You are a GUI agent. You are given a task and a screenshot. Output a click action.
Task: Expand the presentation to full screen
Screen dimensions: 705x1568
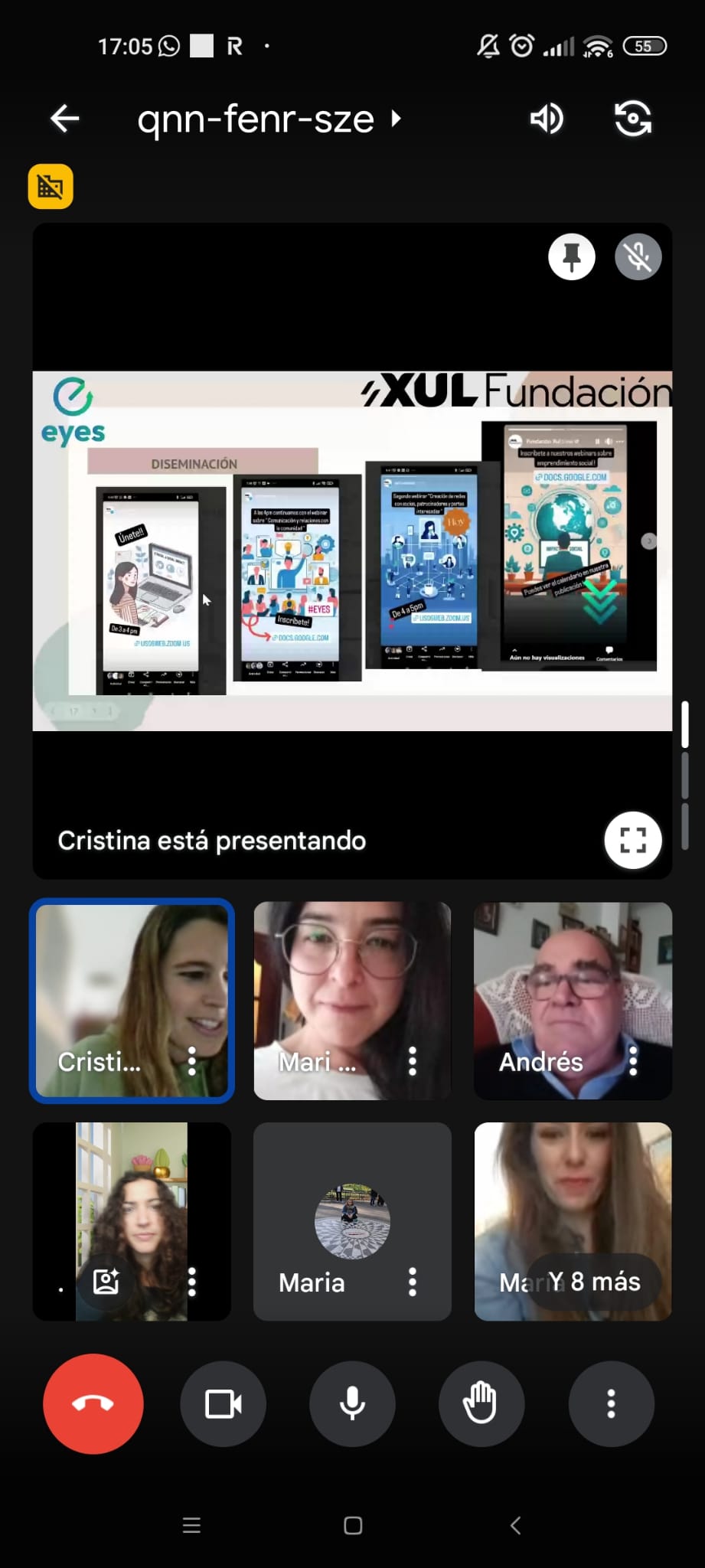click(632, 840)
